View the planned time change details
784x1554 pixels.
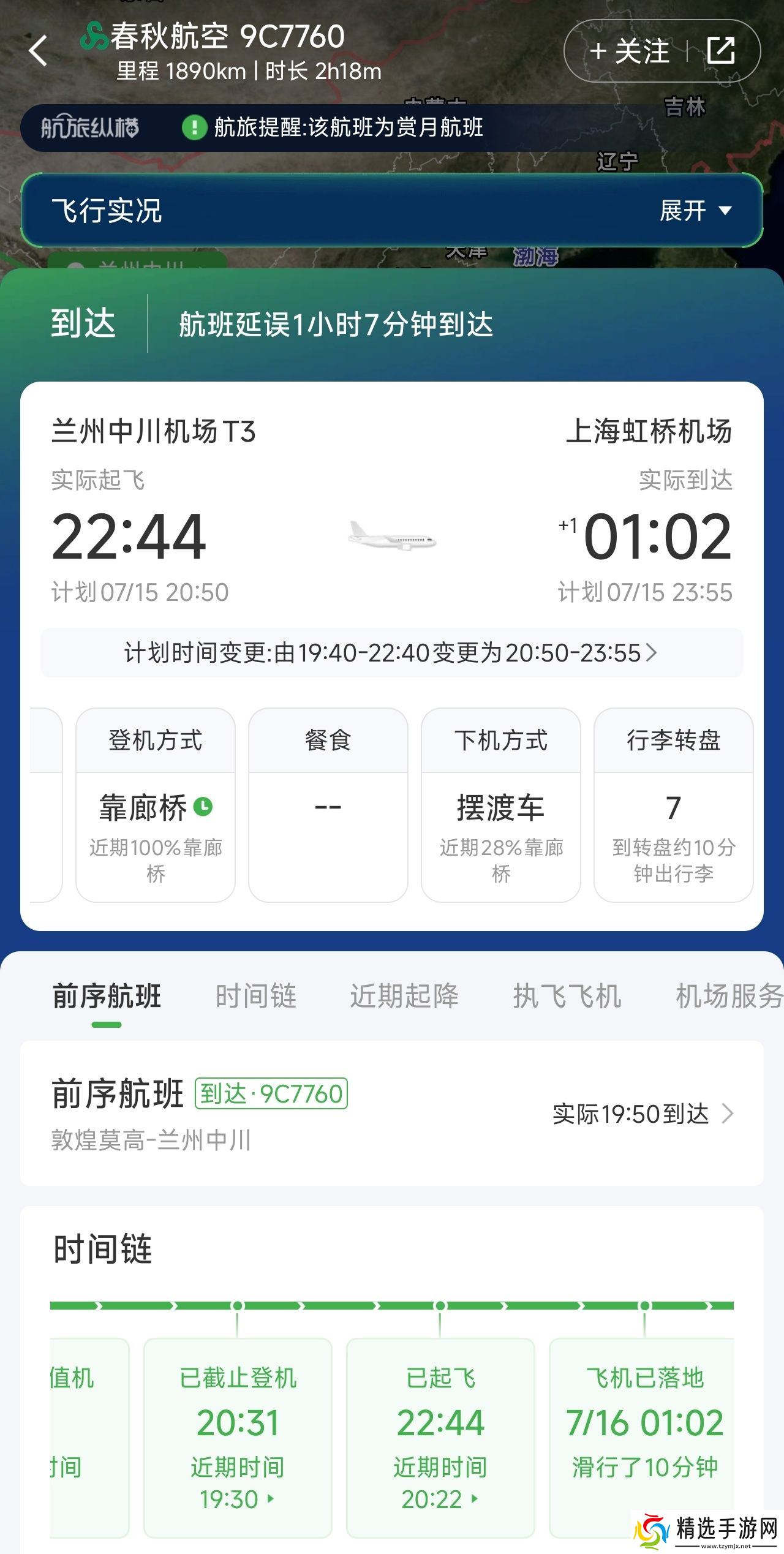391,653
